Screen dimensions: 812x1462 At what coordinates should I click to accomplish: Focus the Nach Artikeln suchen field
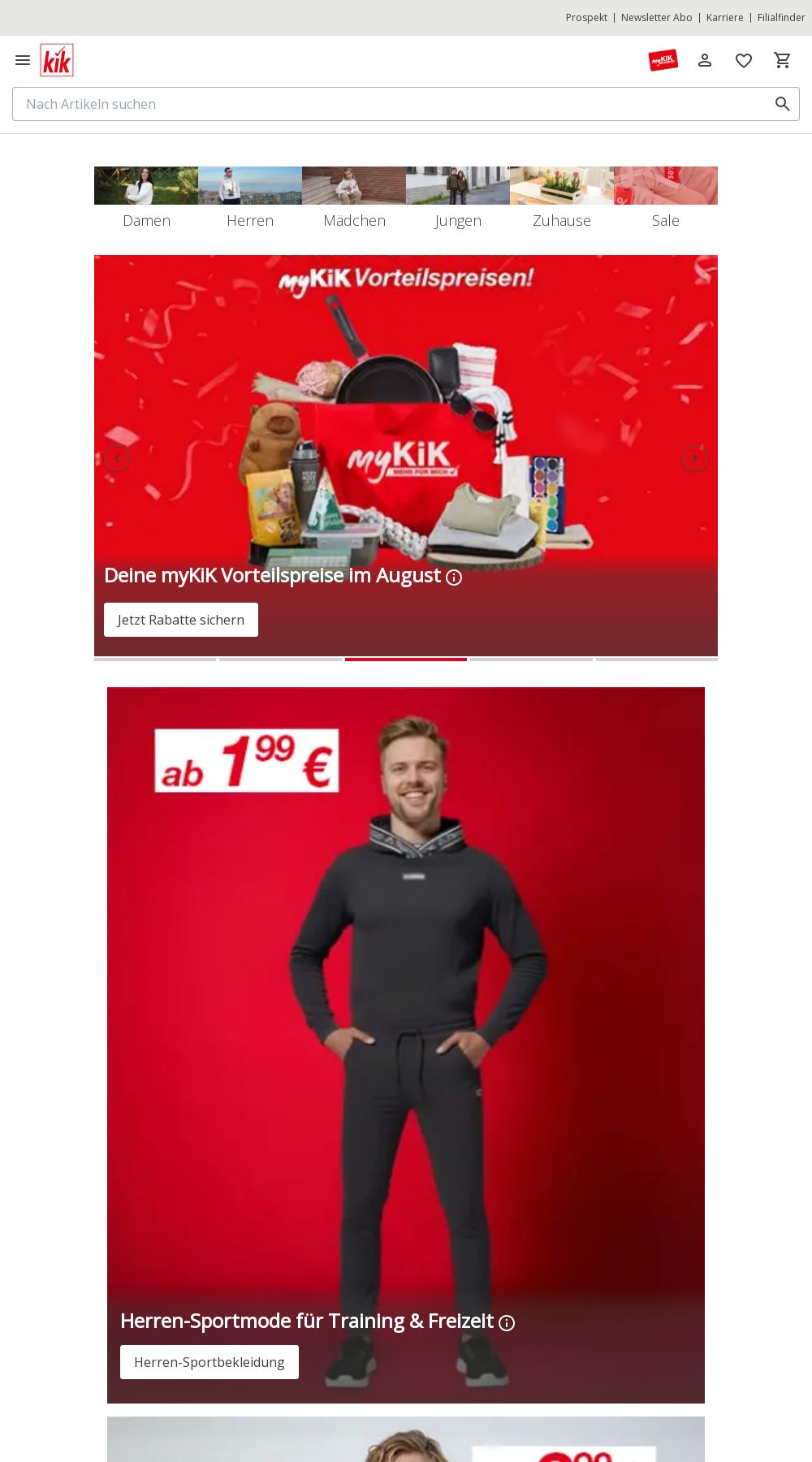click(390, 104)
